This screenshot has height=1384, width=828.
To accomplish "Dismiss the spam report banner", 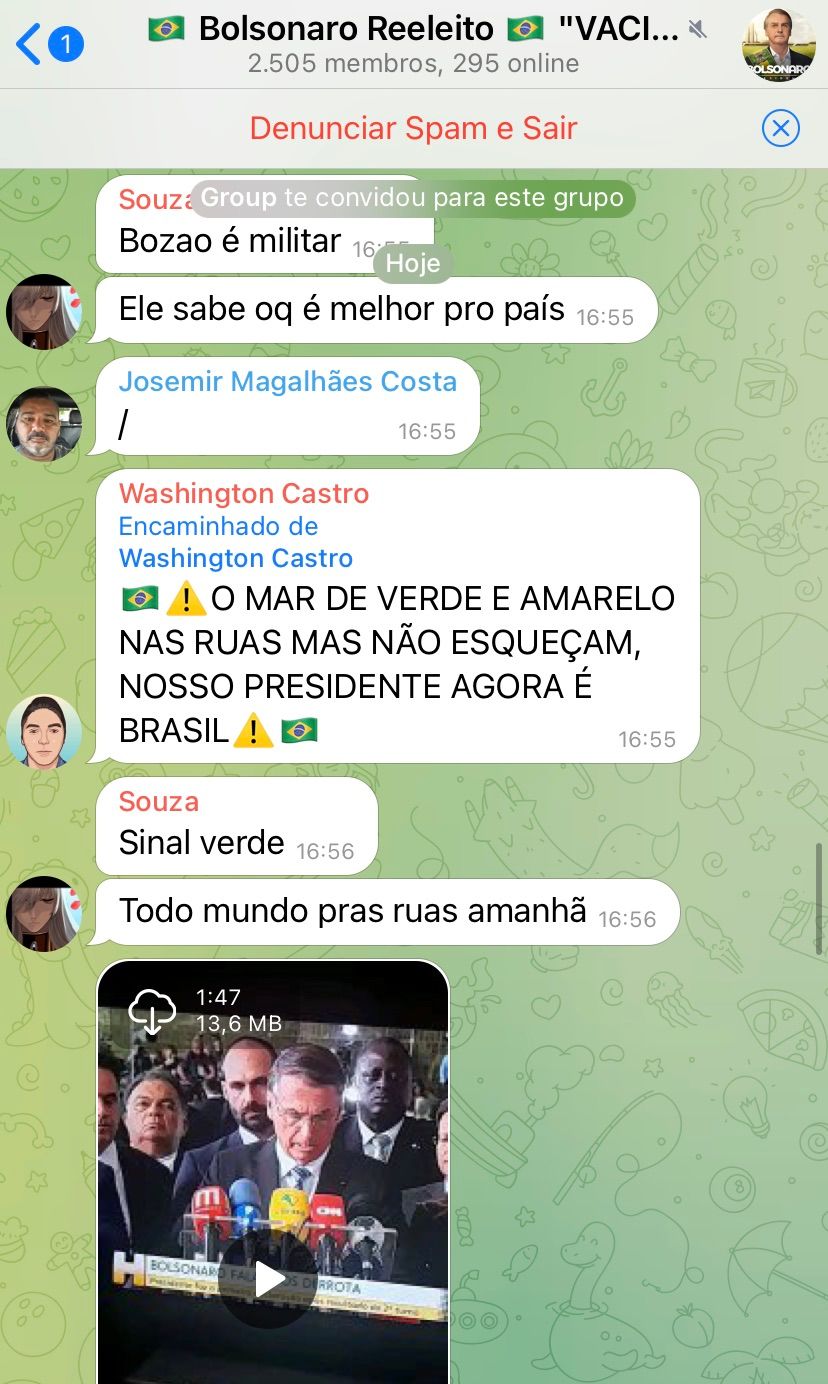I will coord(780,128).
